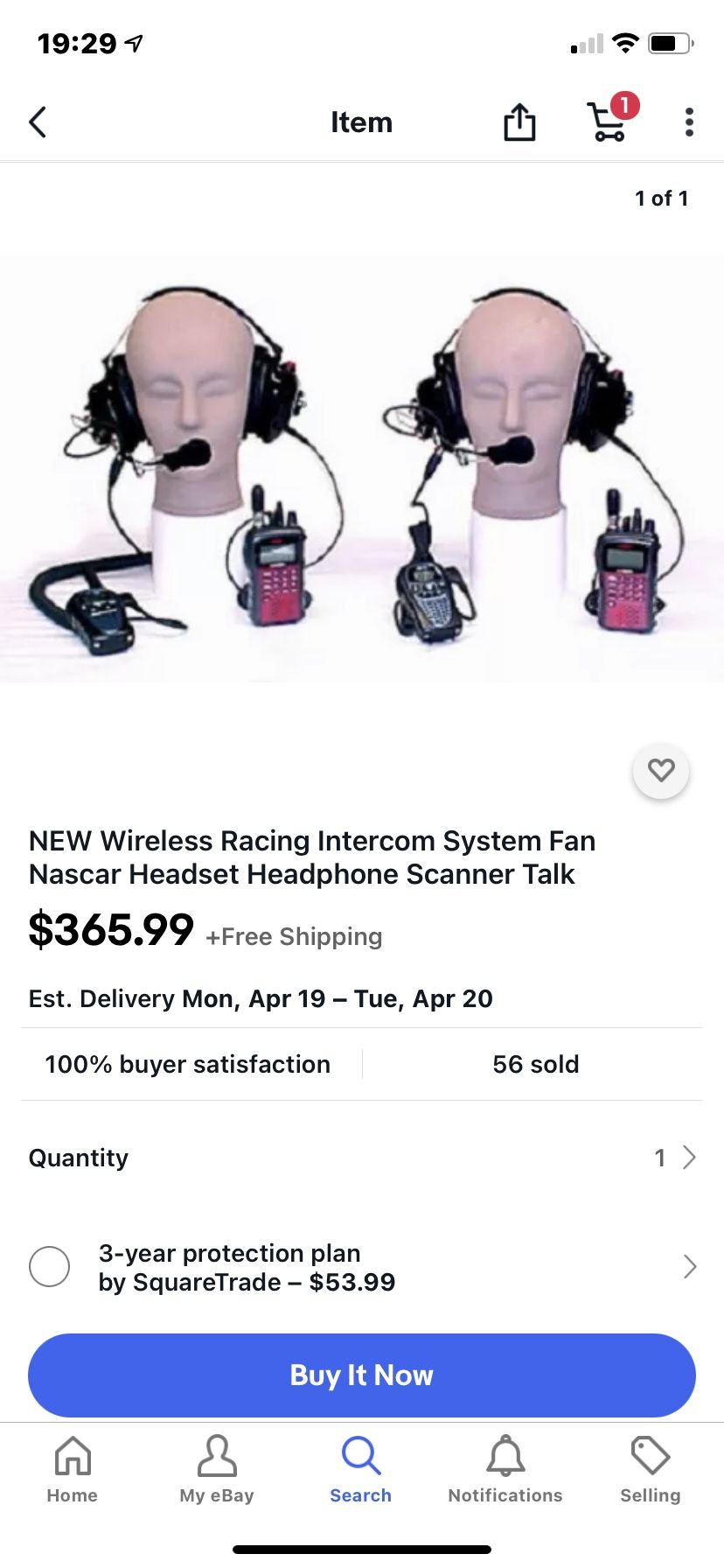
Task: Share this listing
Action: pyautogui.click(x=519, y=122)
